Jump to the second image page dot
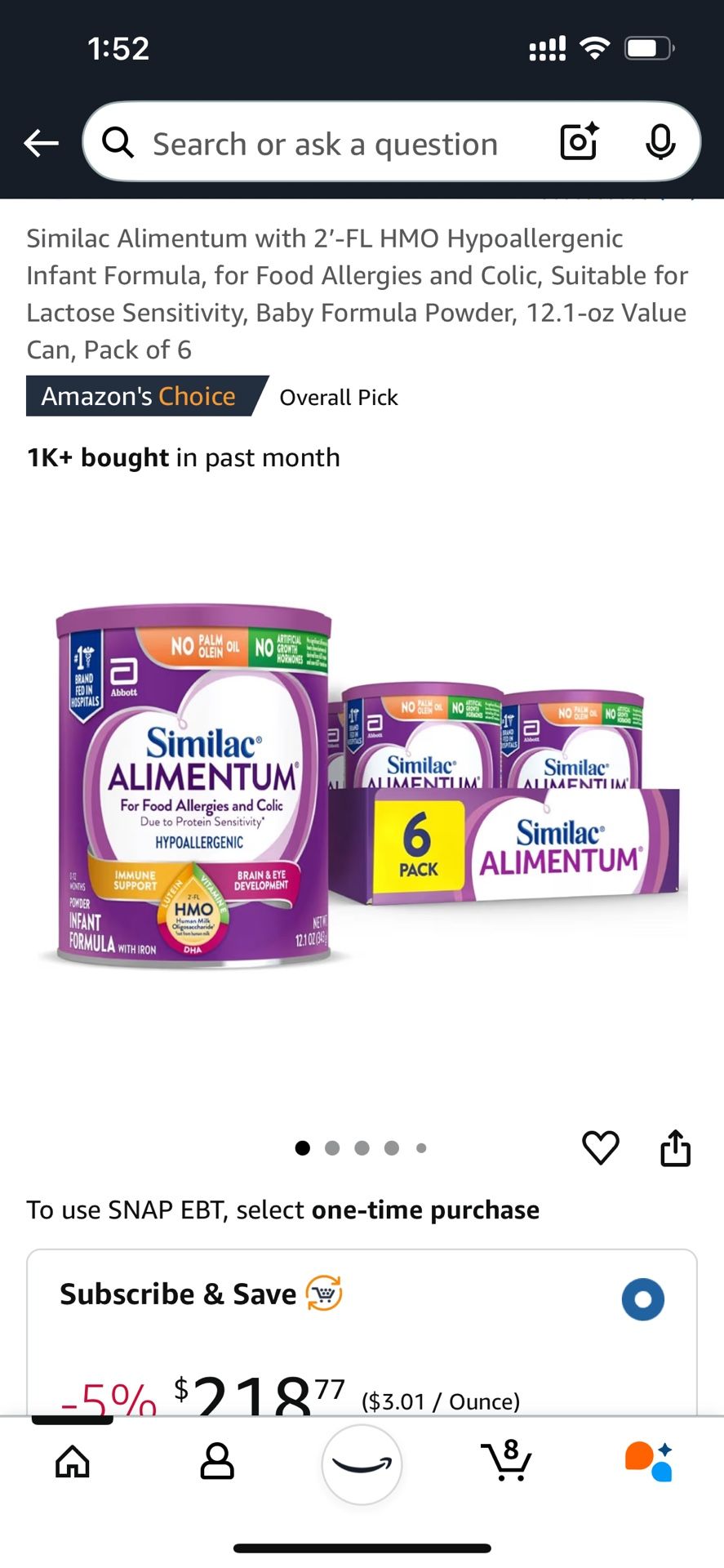 332,1148
